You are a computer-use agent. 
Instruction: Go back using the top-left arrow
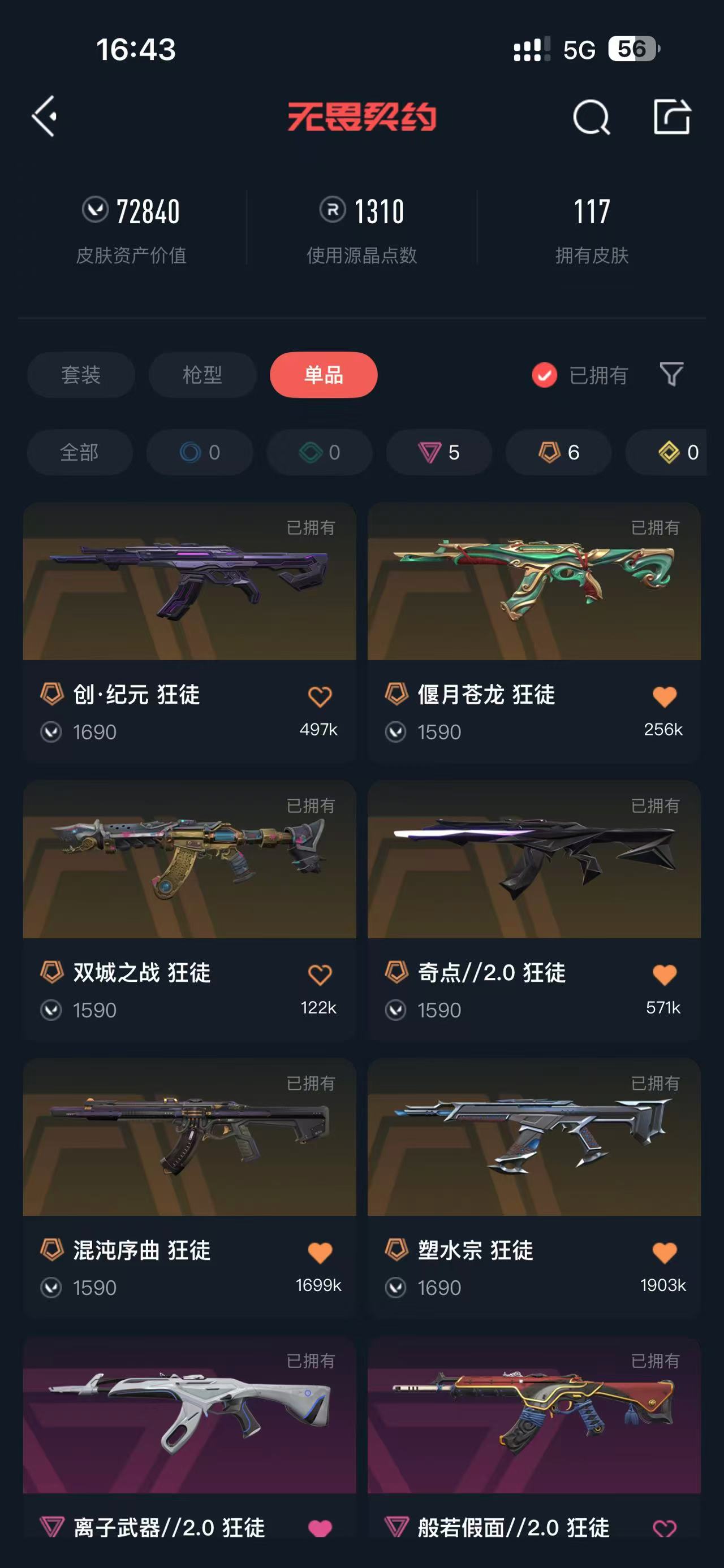click(x=45, y=116)
